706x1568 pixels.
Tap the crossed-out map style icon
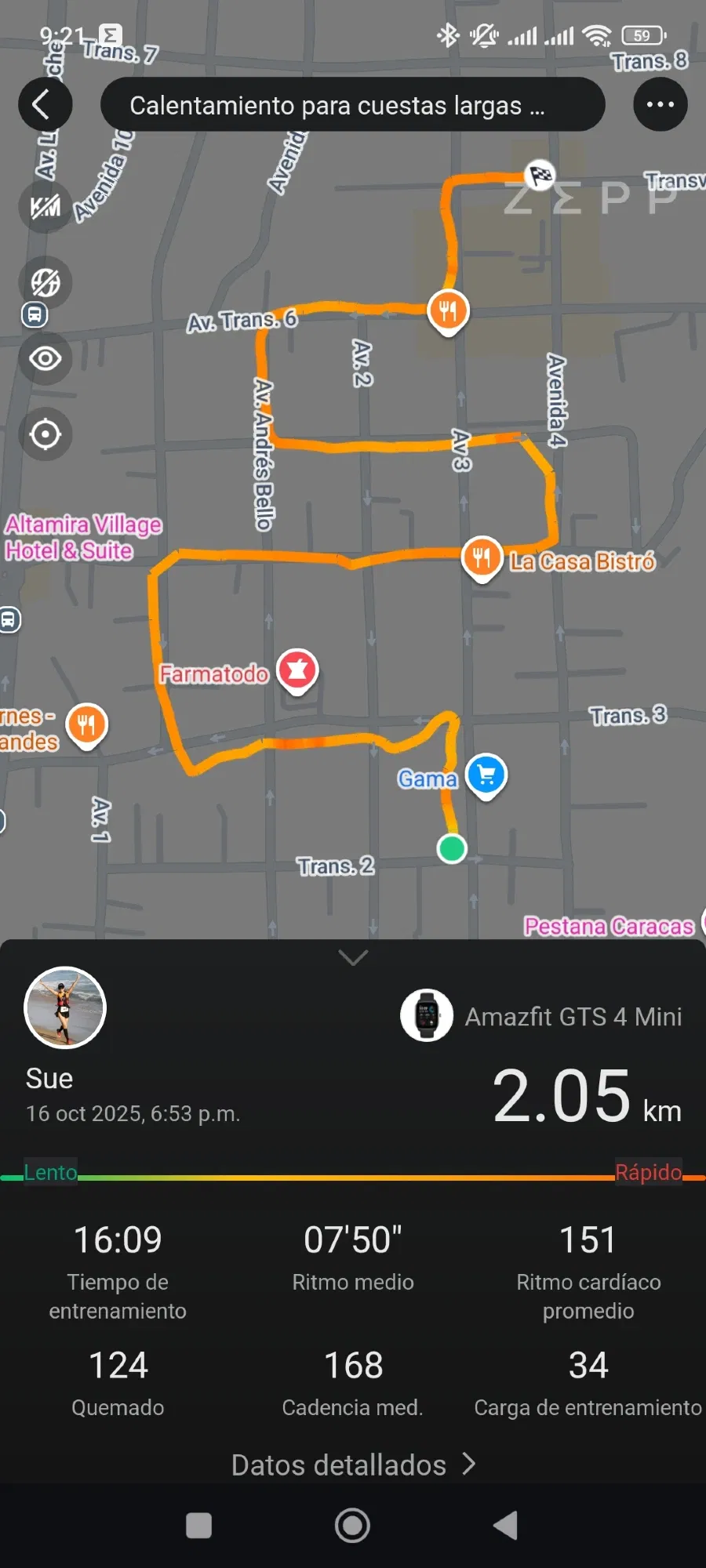45,282
